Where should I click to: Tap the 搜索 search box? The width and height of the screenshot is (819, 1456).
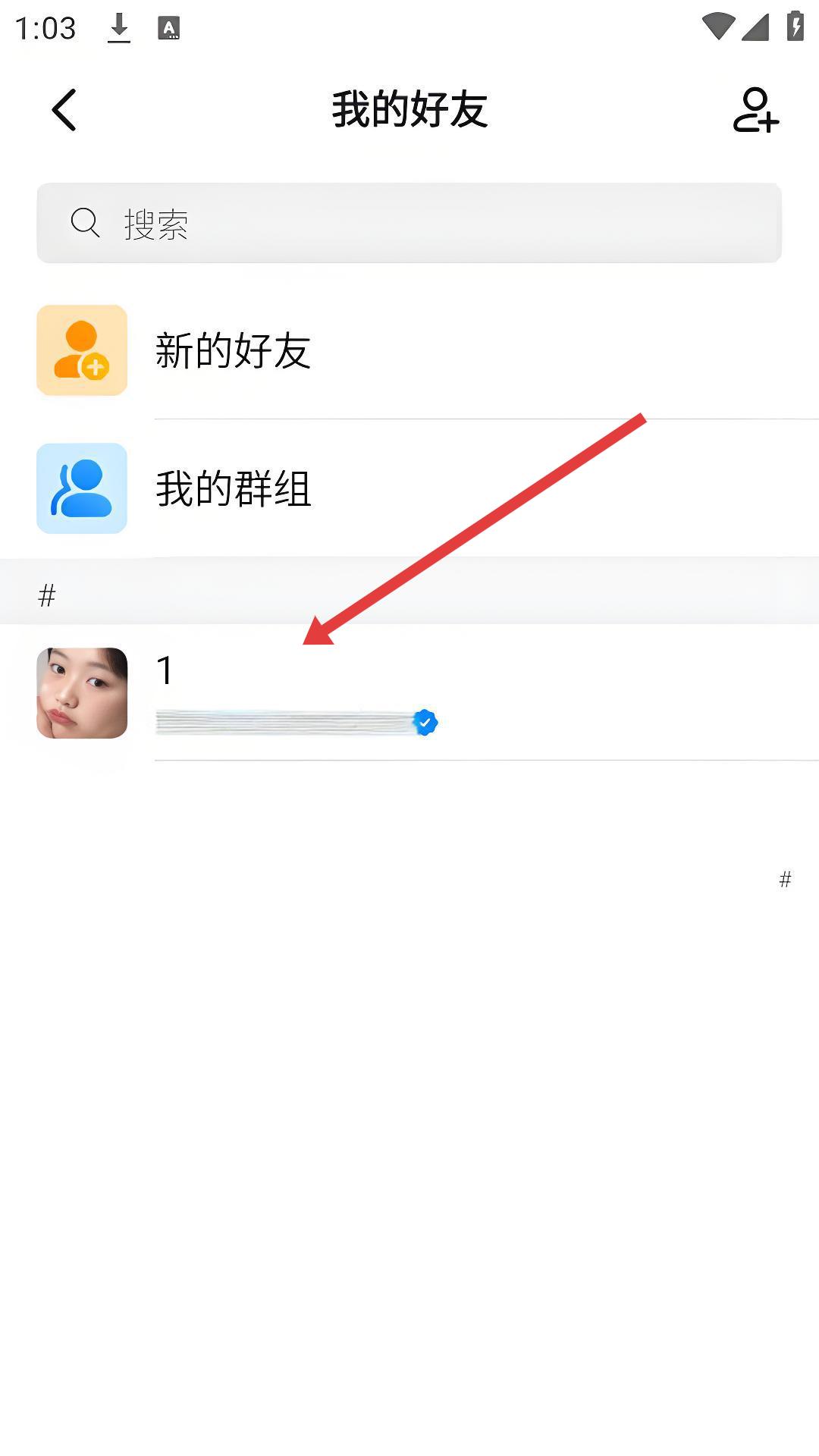tap(409, 223)
